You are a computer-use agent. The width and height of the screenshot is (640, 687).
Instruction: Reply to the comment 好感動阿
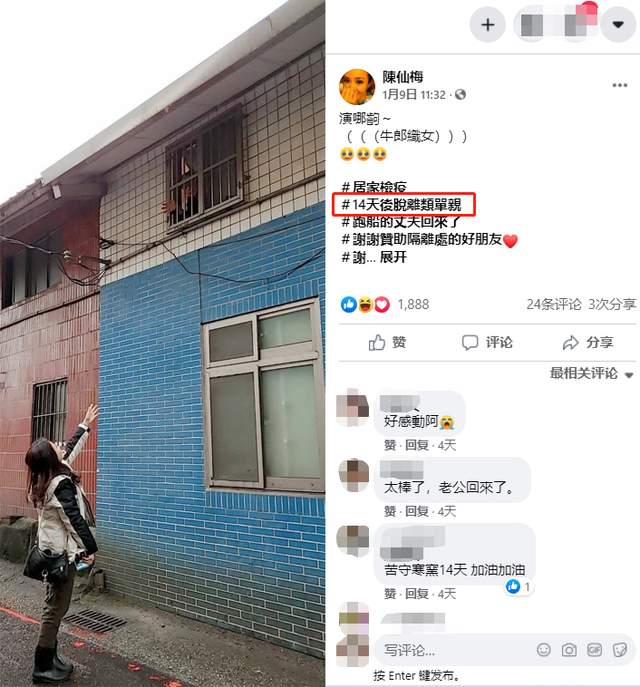416,445
